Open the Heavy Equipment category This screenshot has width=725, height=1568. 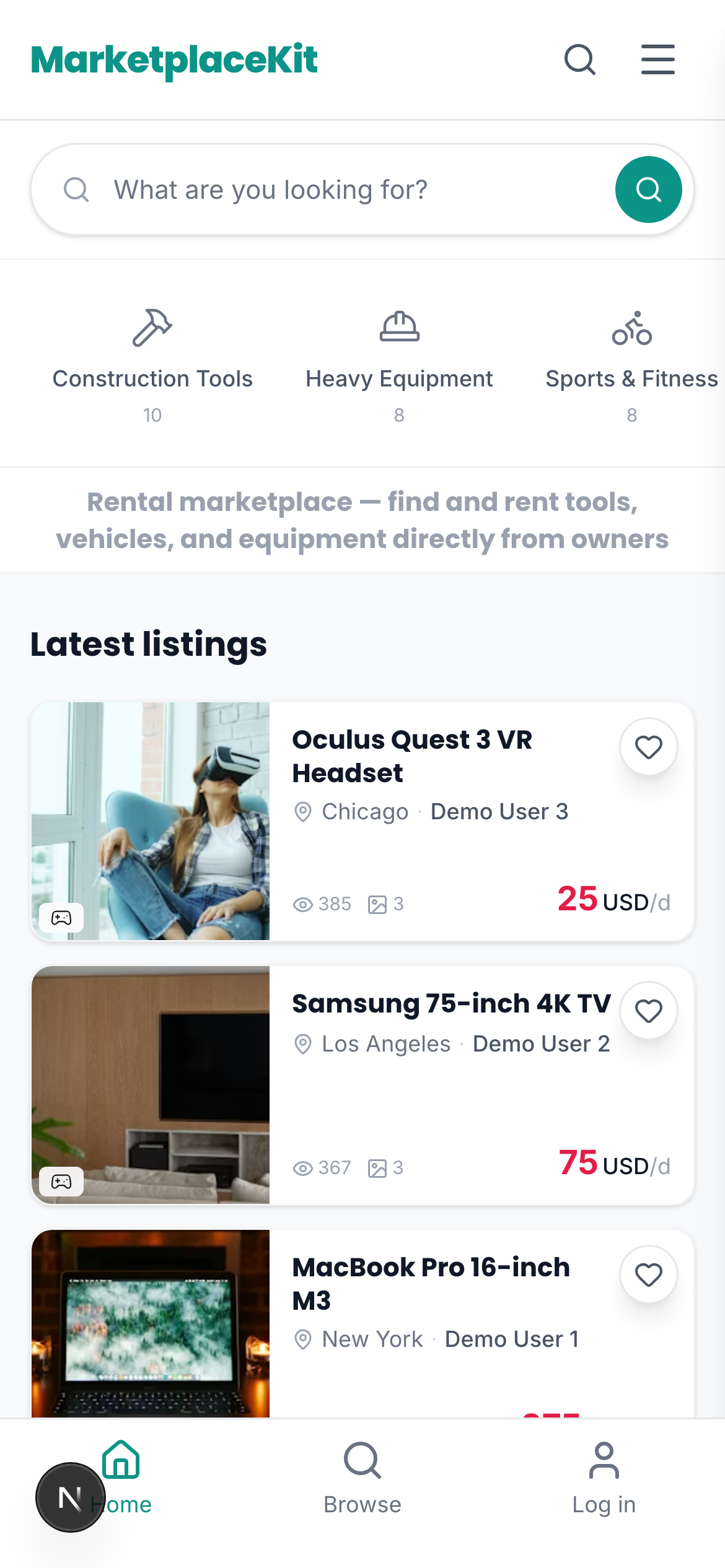pos(399,365)
